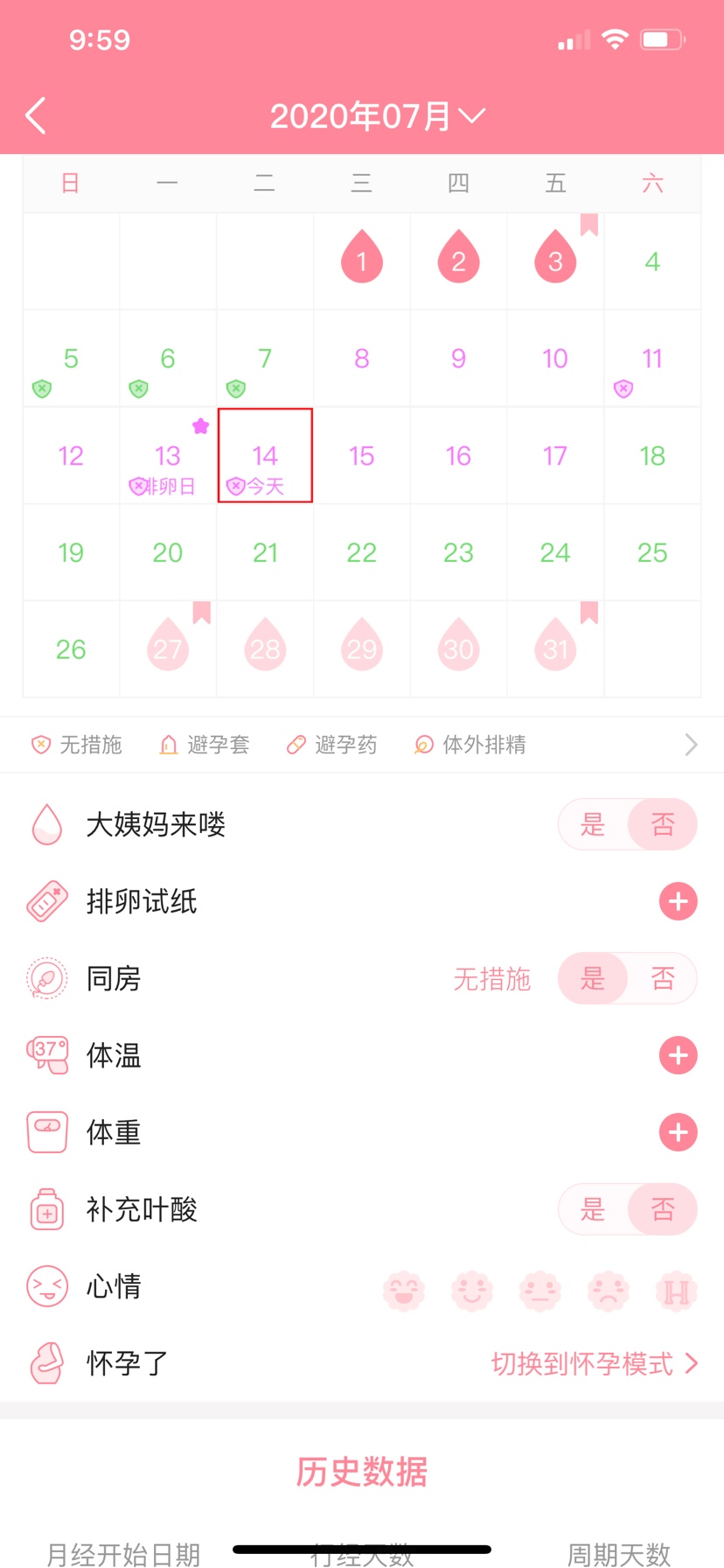Set 同房 to 否

(x=663, y=978)
